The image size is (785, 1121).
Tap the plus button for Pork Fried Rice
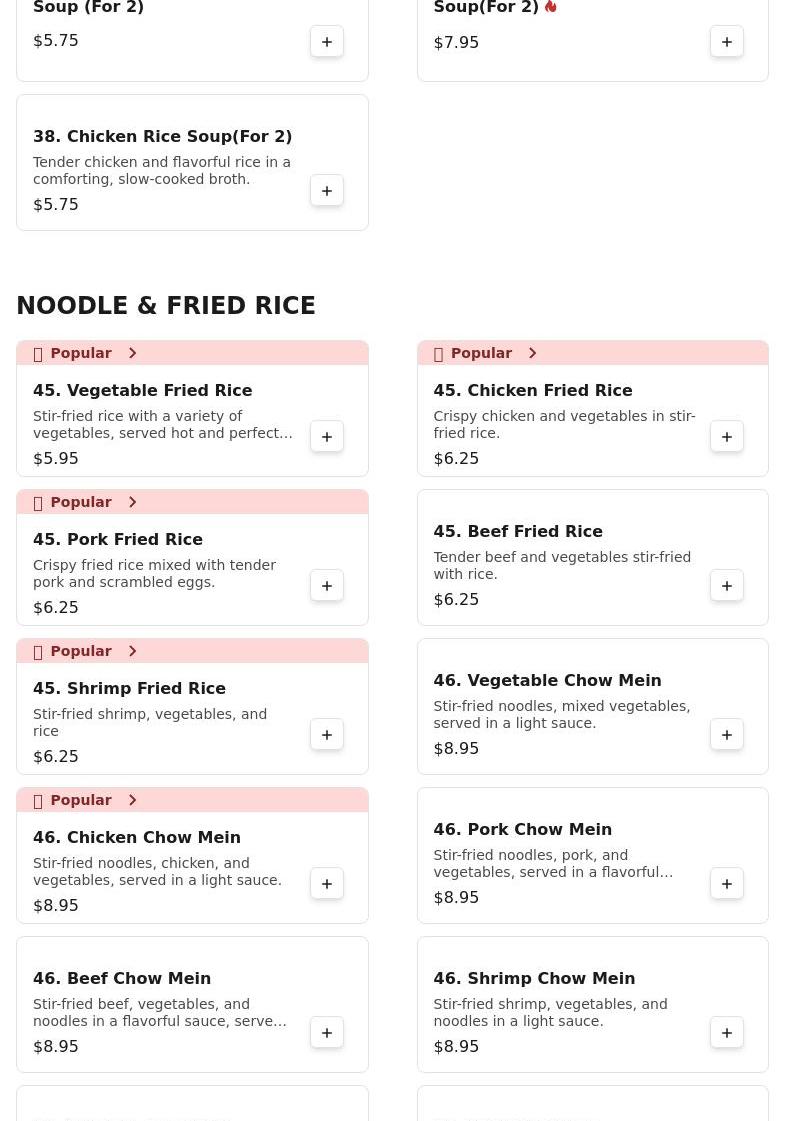[327, 586]
